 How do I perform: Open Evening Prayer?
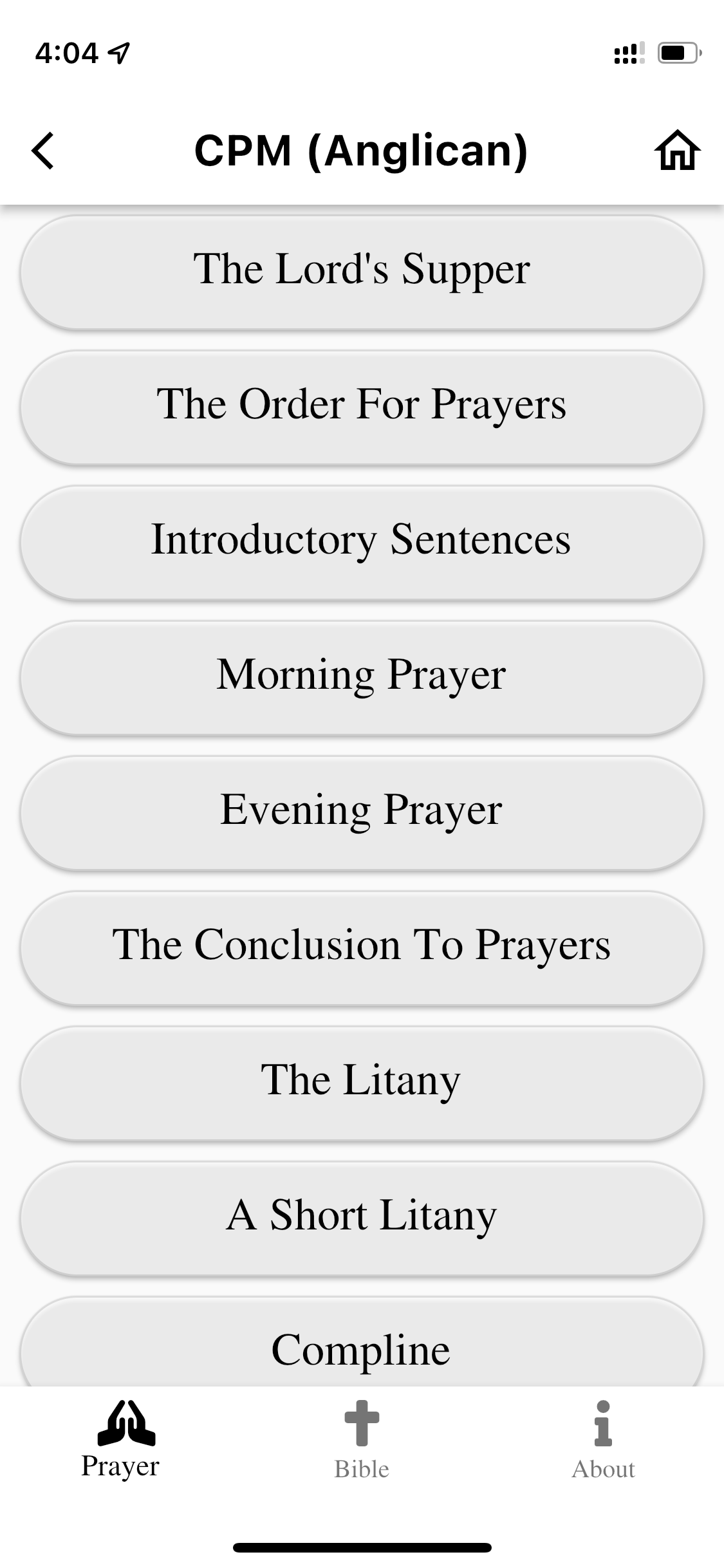click(362, 812)
